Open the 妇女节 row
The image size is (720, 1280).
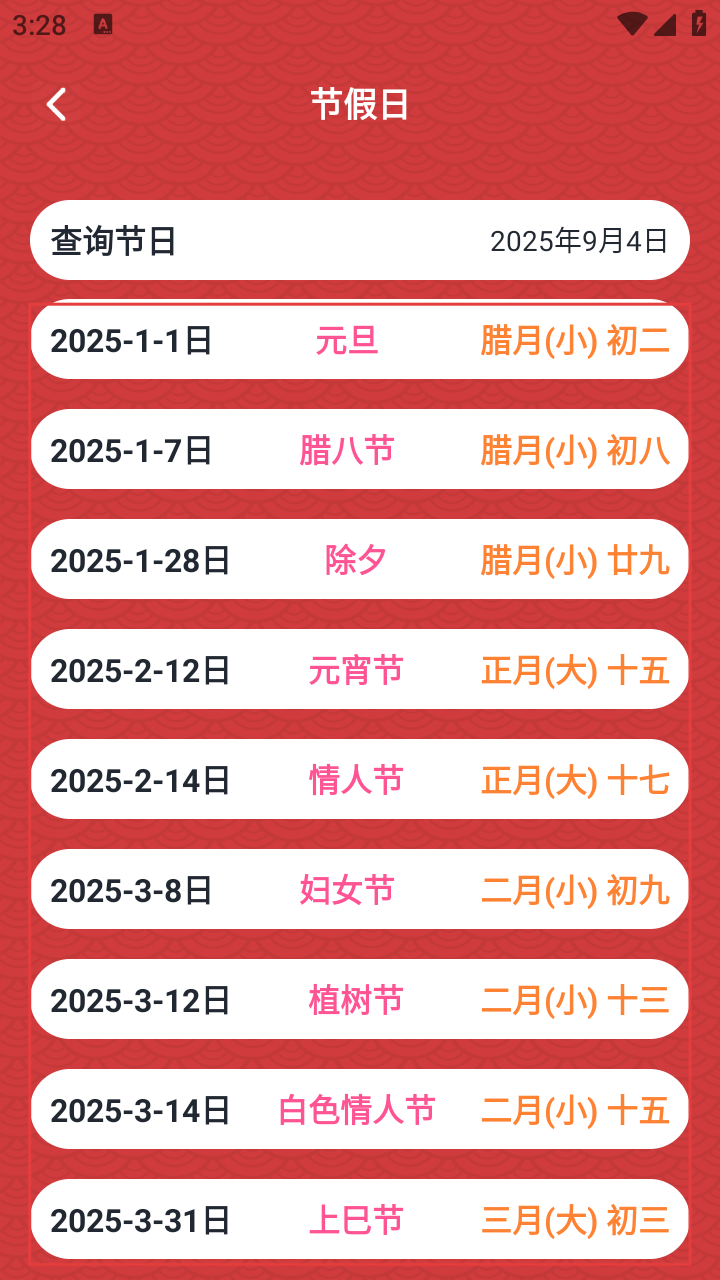click(x=360, y=889)
